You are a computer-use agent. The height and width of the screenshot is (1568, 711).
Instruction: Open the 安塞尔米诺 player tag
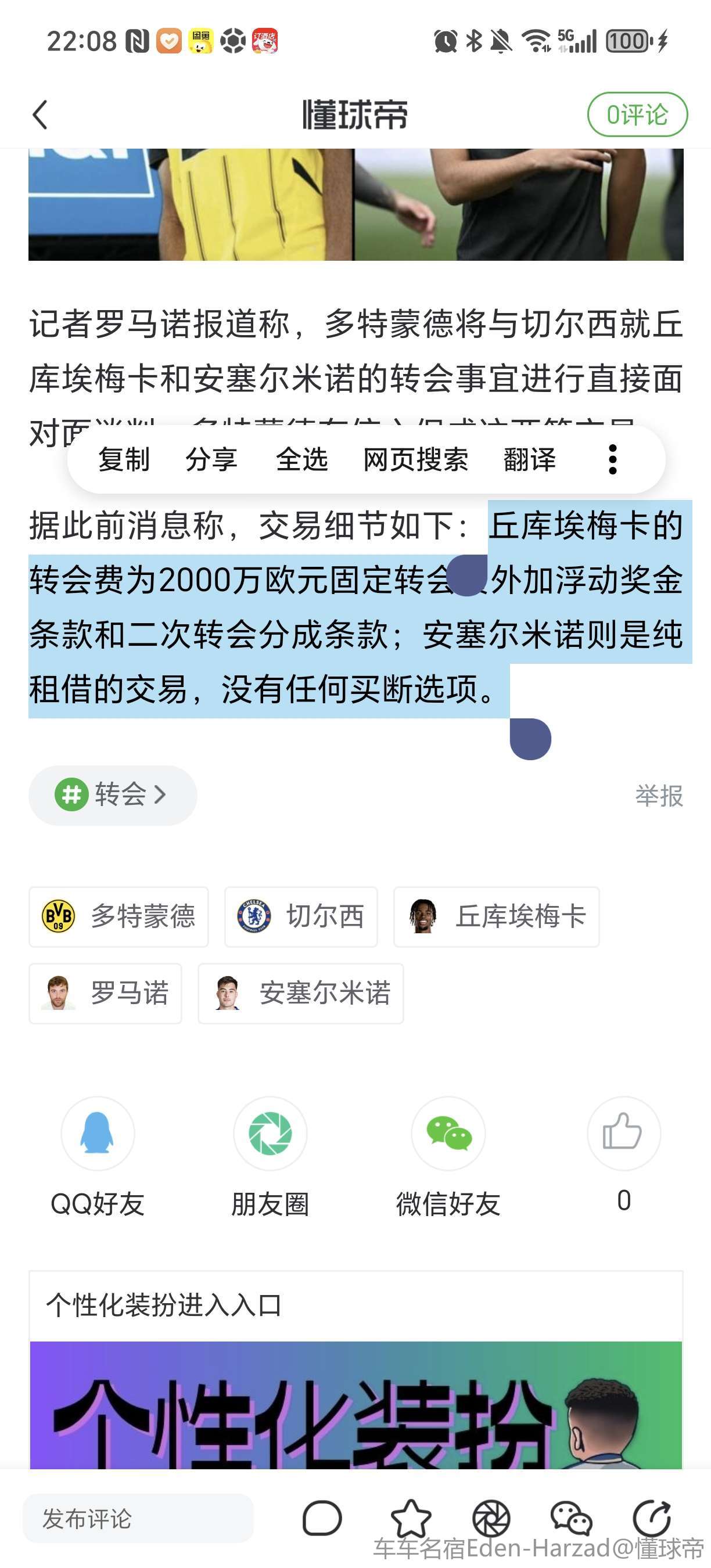point(301,994)
